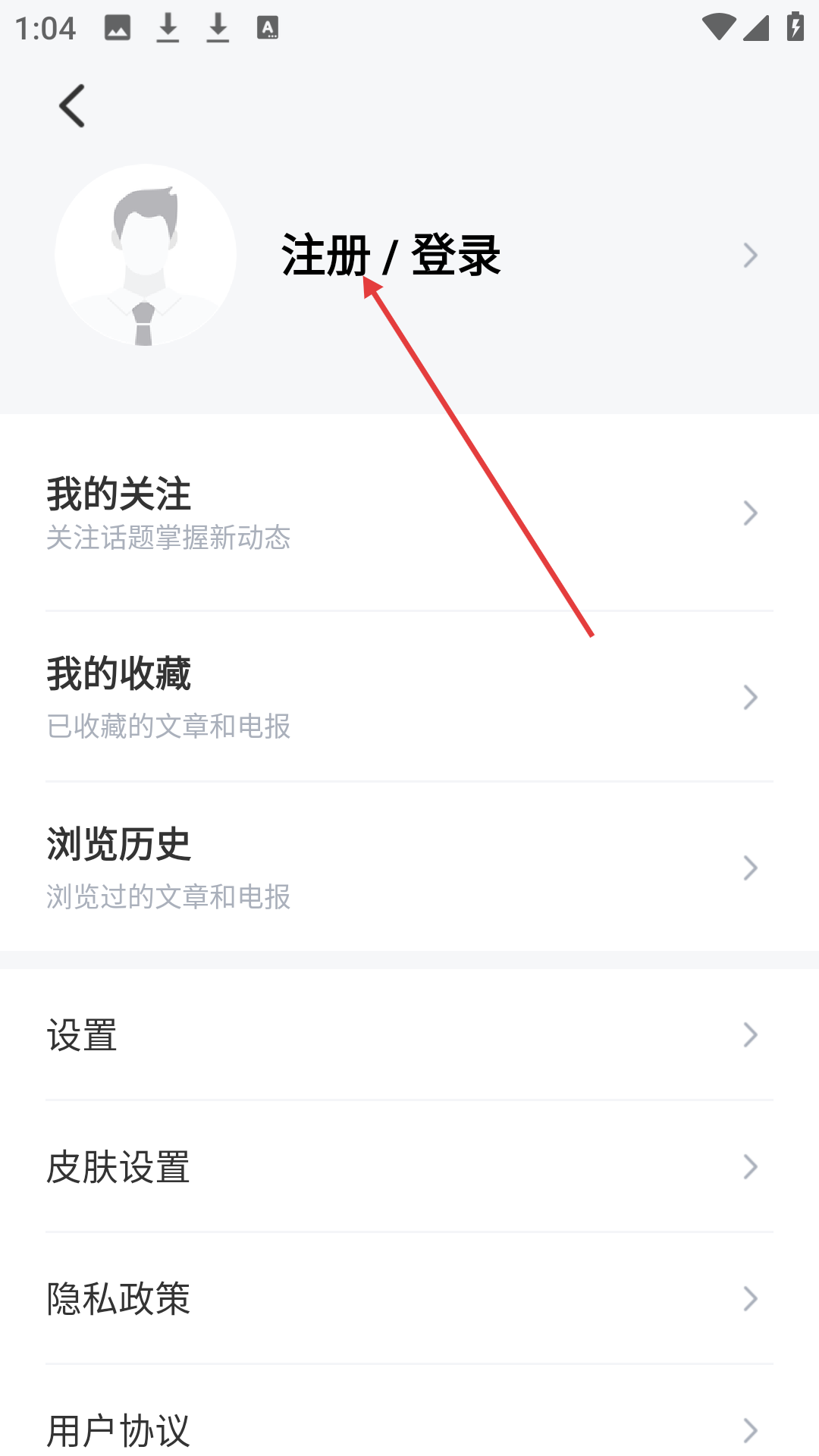Open 皮肤设置 skin settings
This screenshot has width=819, height=1456.
(409, 1166)
